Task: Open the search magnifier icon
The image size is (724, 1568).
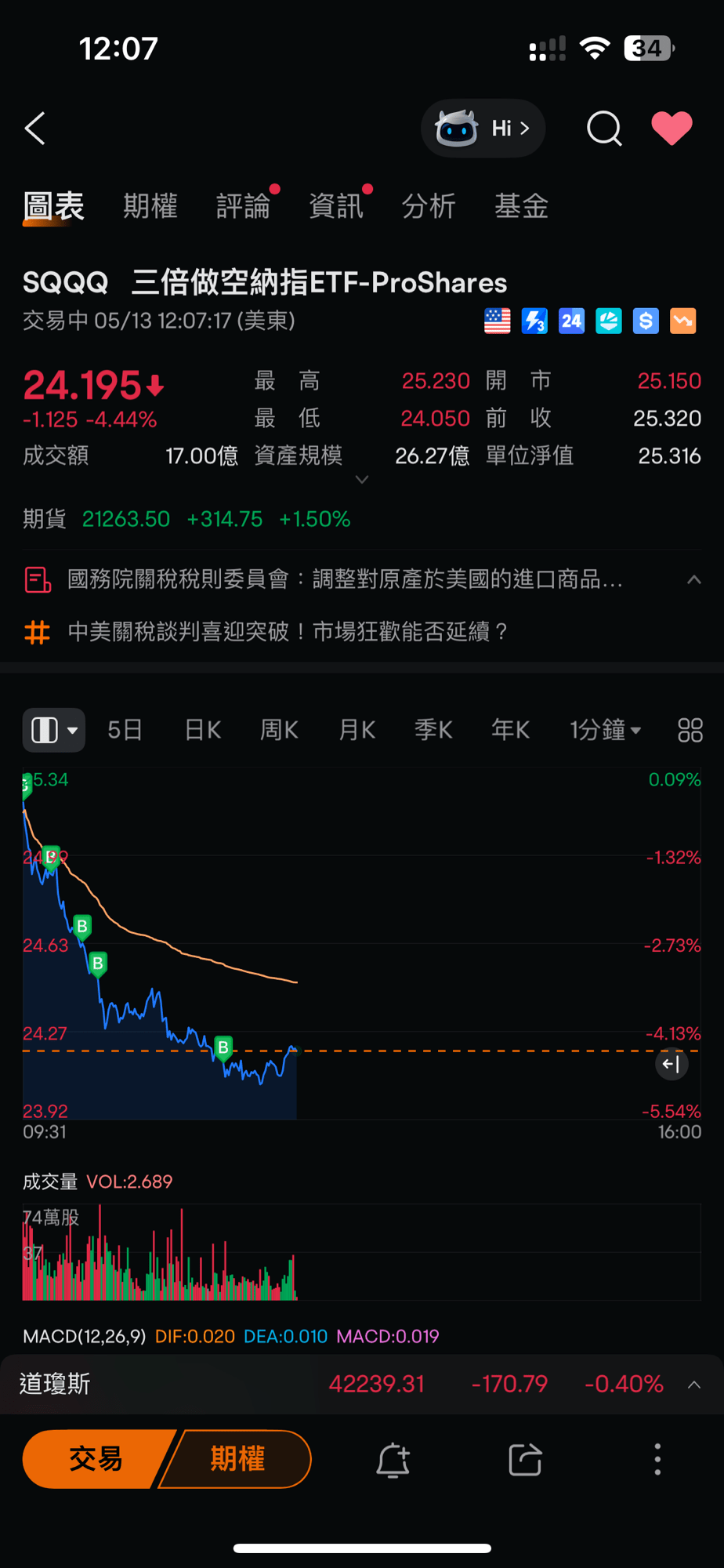Action: pyautogui.click(x=603, y=128)
